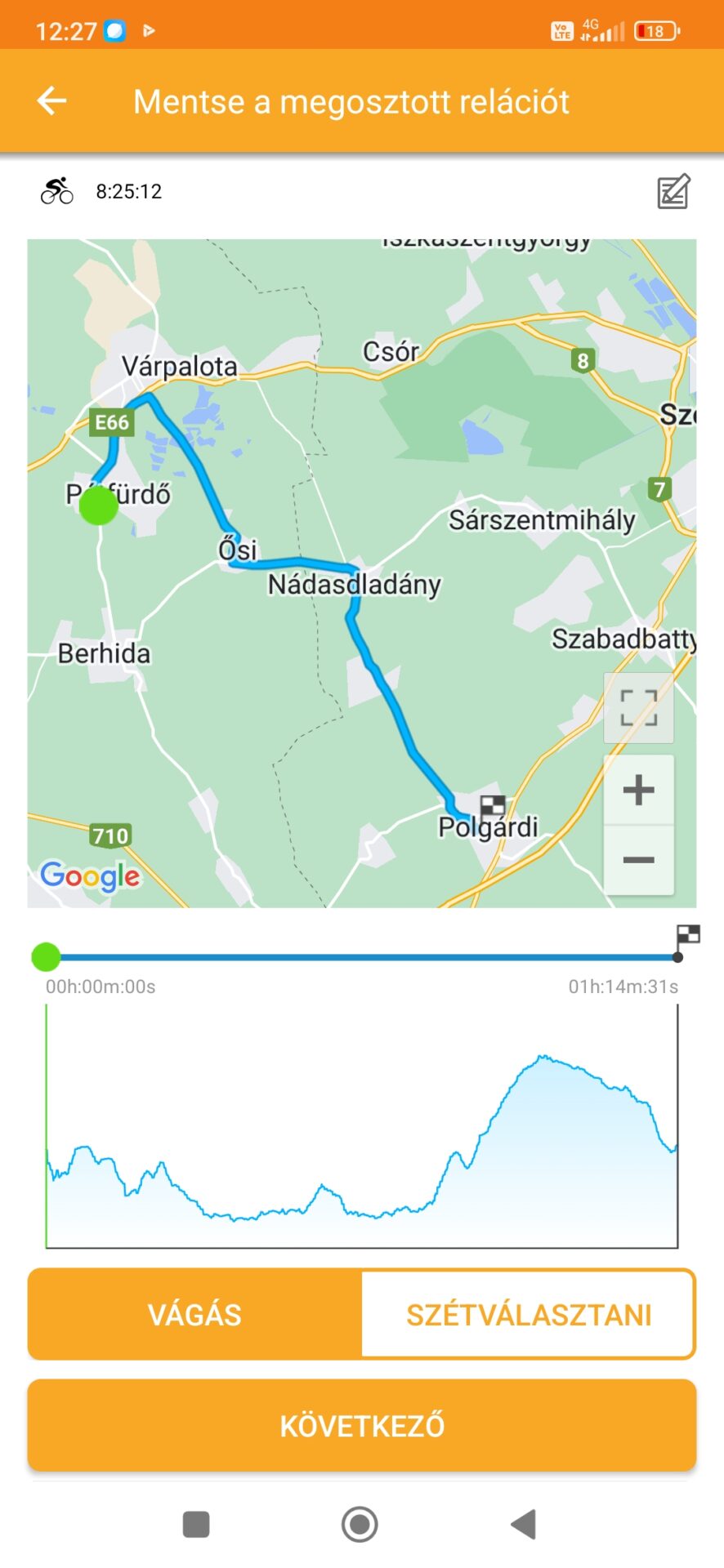This screenshot has width=724, height=1568.
Task: Tap the green start handle on the timeline
Action: coord(46,957)
